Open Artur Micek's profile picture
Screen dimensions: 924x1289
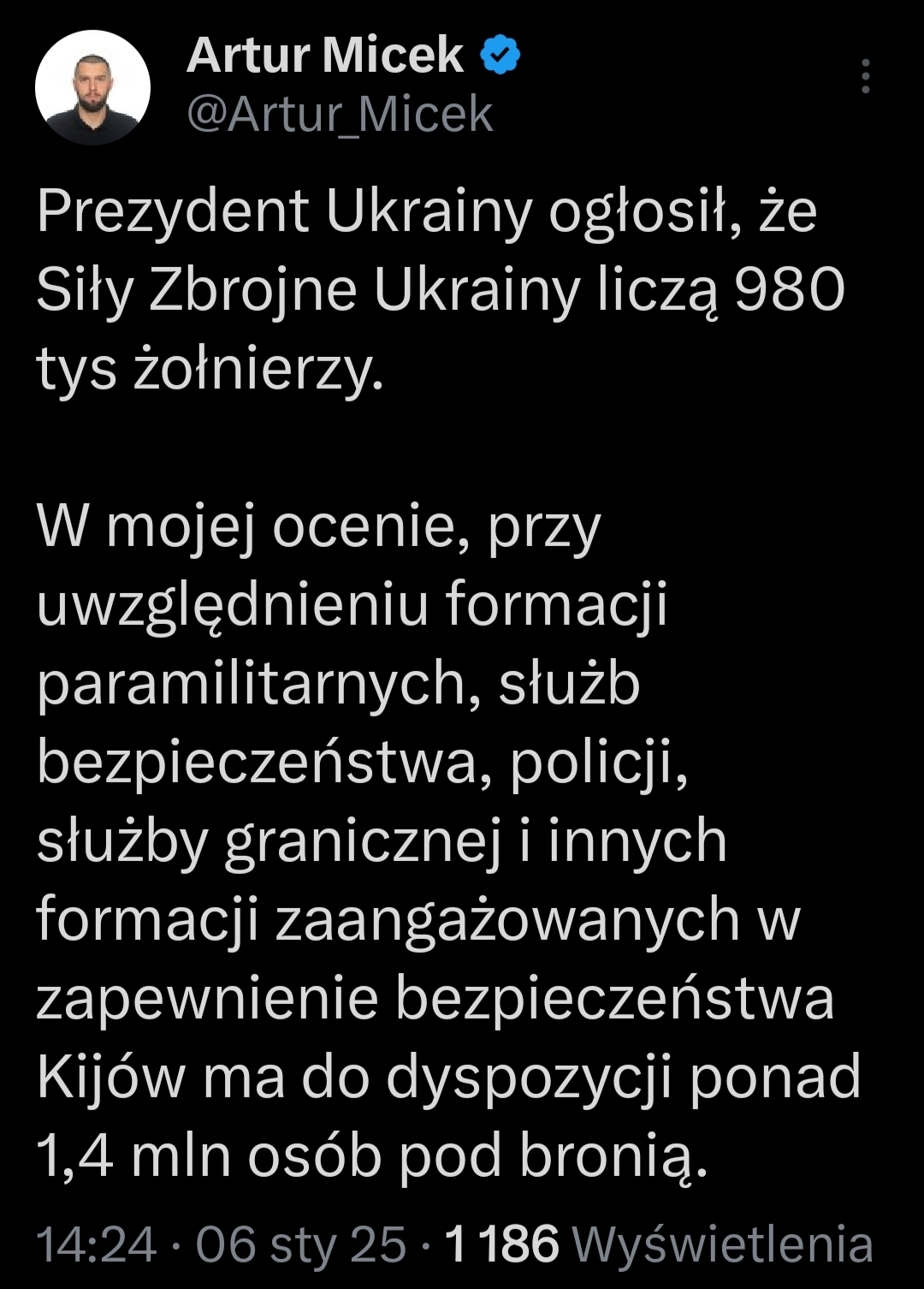click(92, 87)
